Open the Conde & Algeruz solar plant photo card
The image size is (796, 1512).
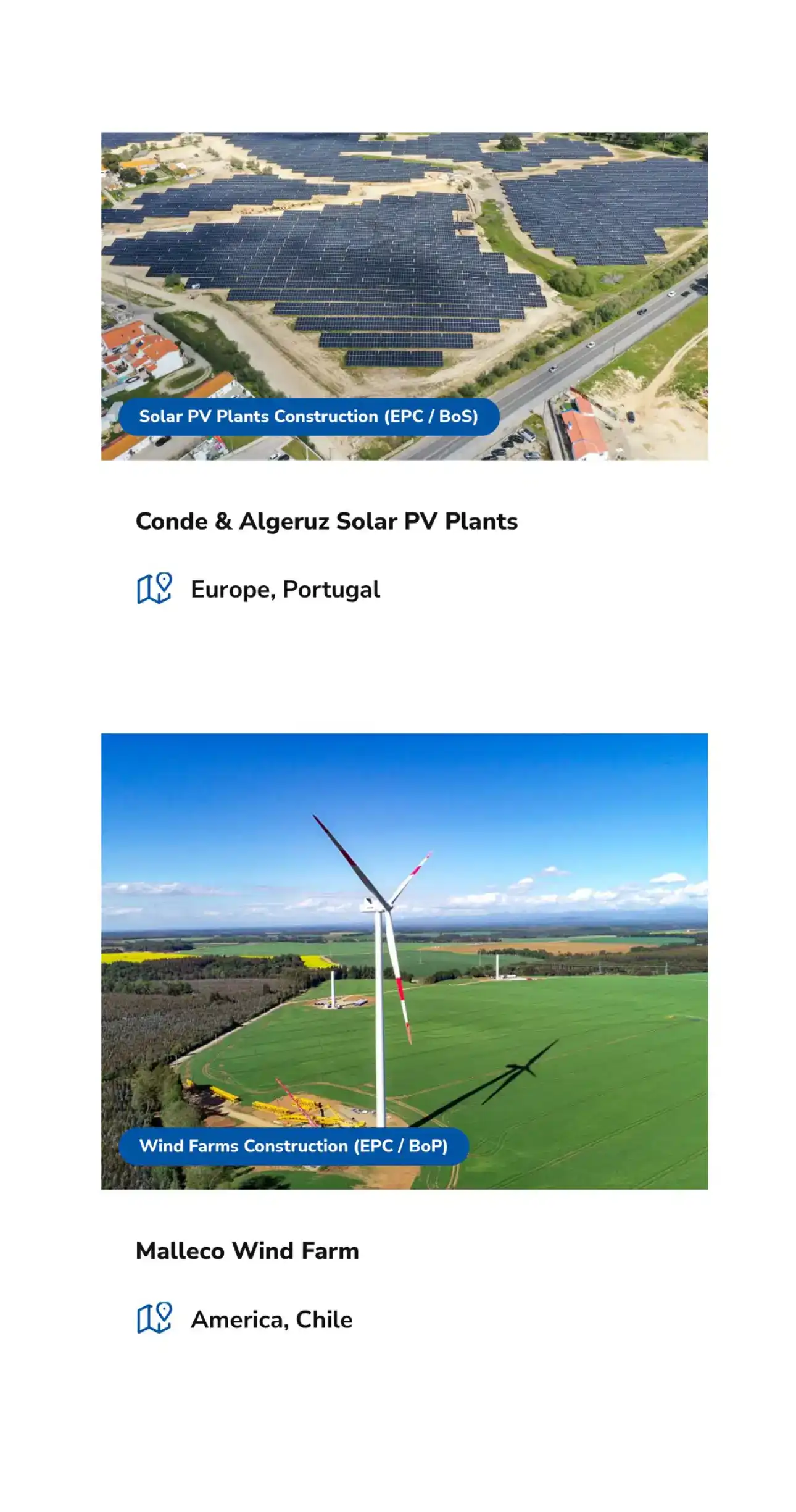[x=404, y=265]
